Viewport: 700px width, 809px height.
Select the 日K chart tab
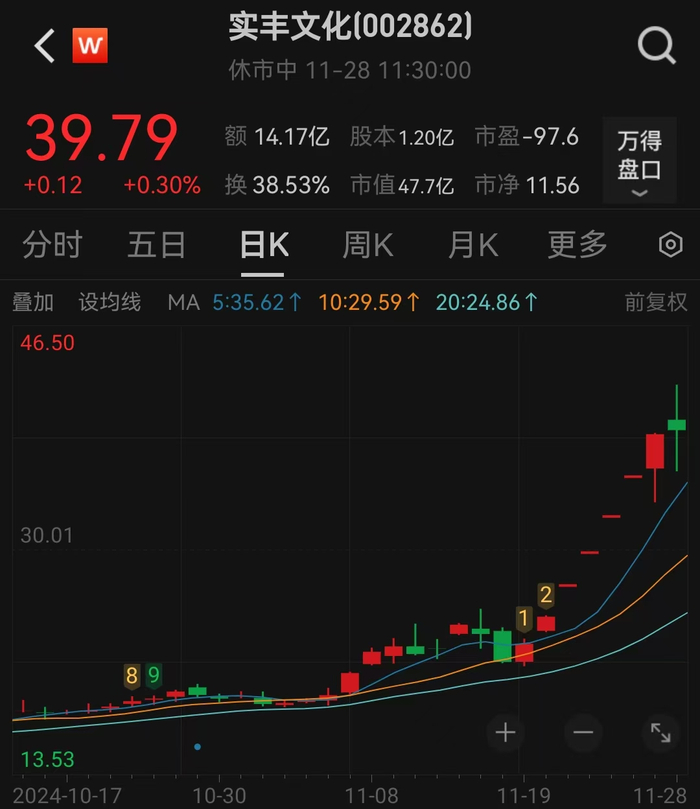[x=264, y=245]
